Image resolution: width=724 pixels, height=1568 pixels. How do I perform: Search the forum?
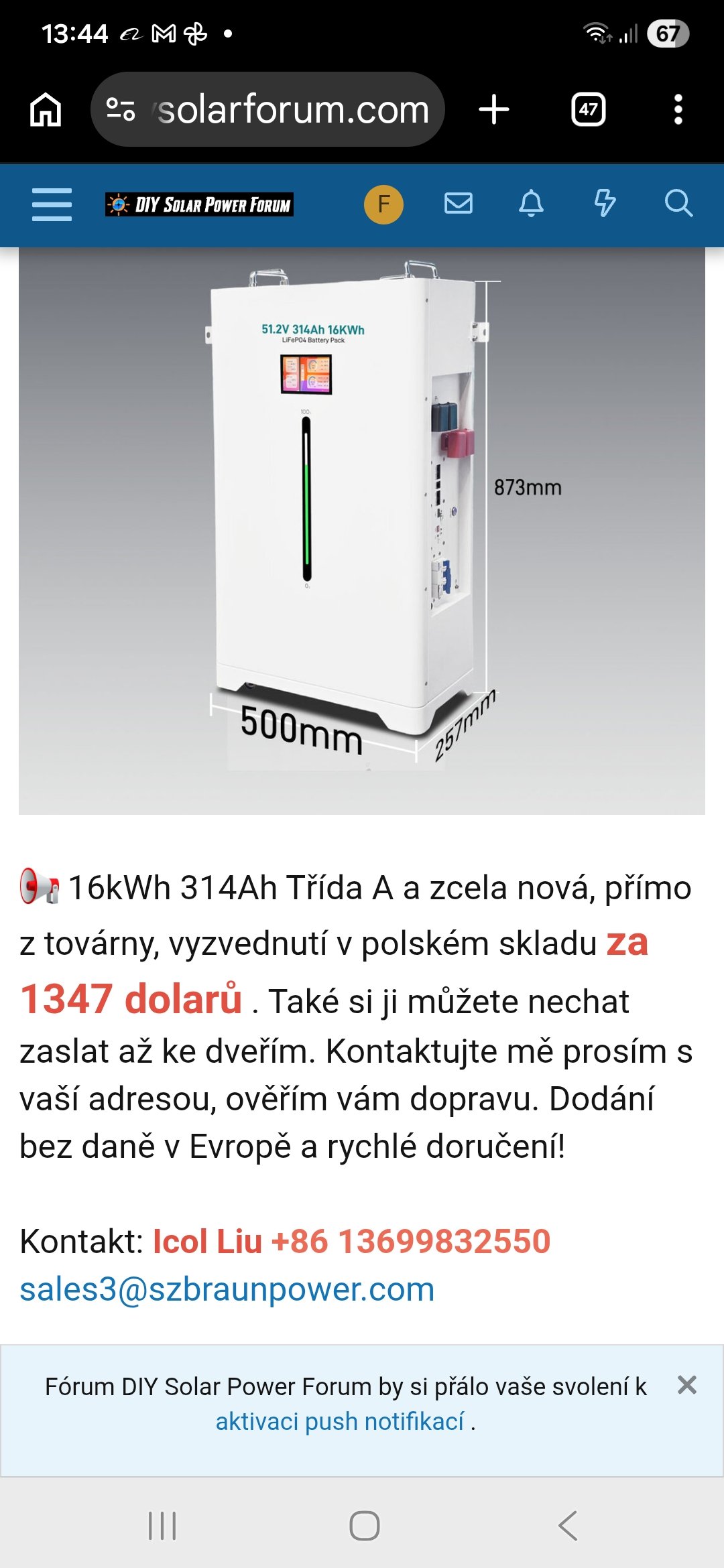tap(678, 203)
